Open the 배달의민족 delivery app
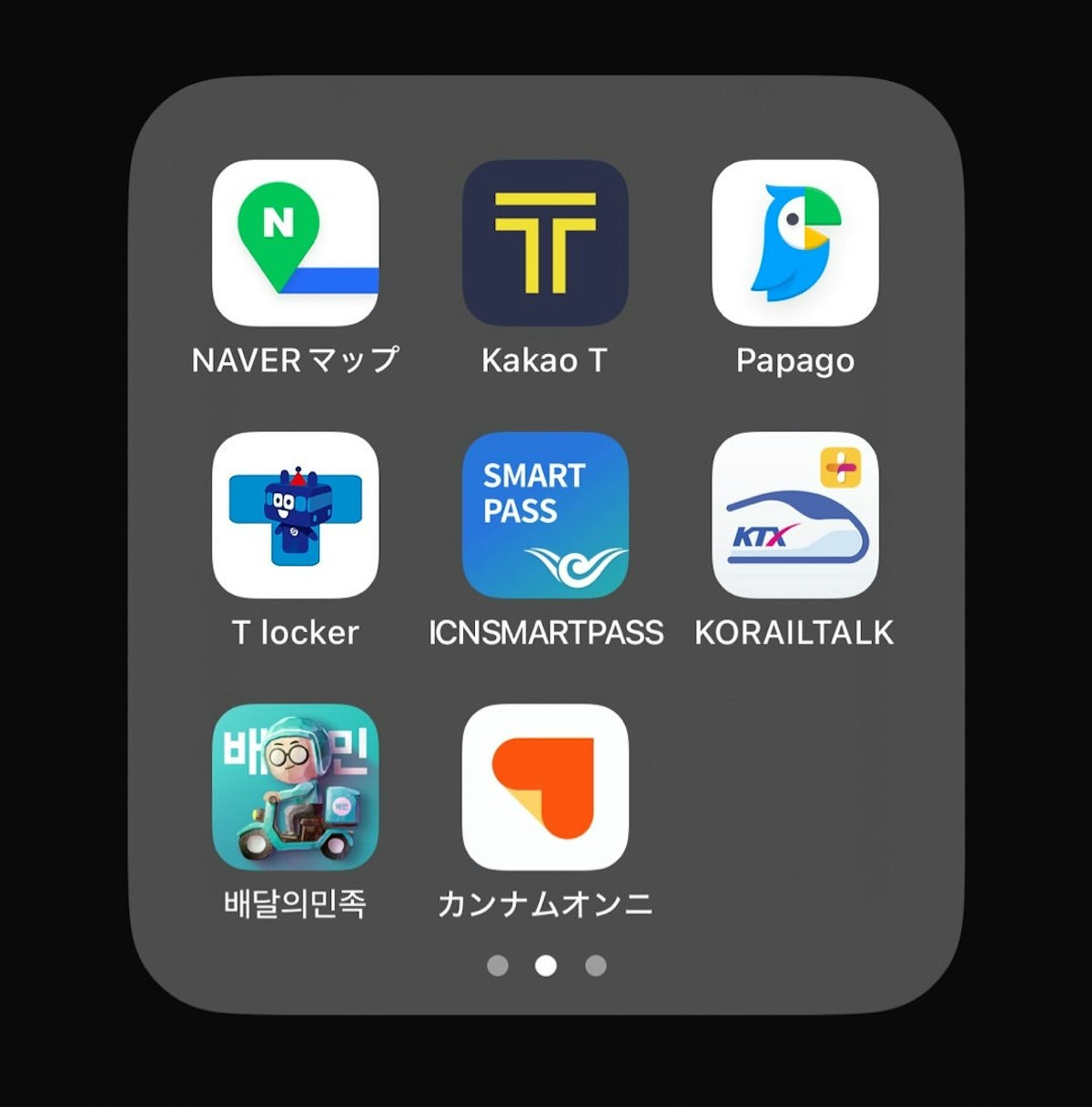Viewport: 1092px width, 1107px height. [x=295, y=787]
